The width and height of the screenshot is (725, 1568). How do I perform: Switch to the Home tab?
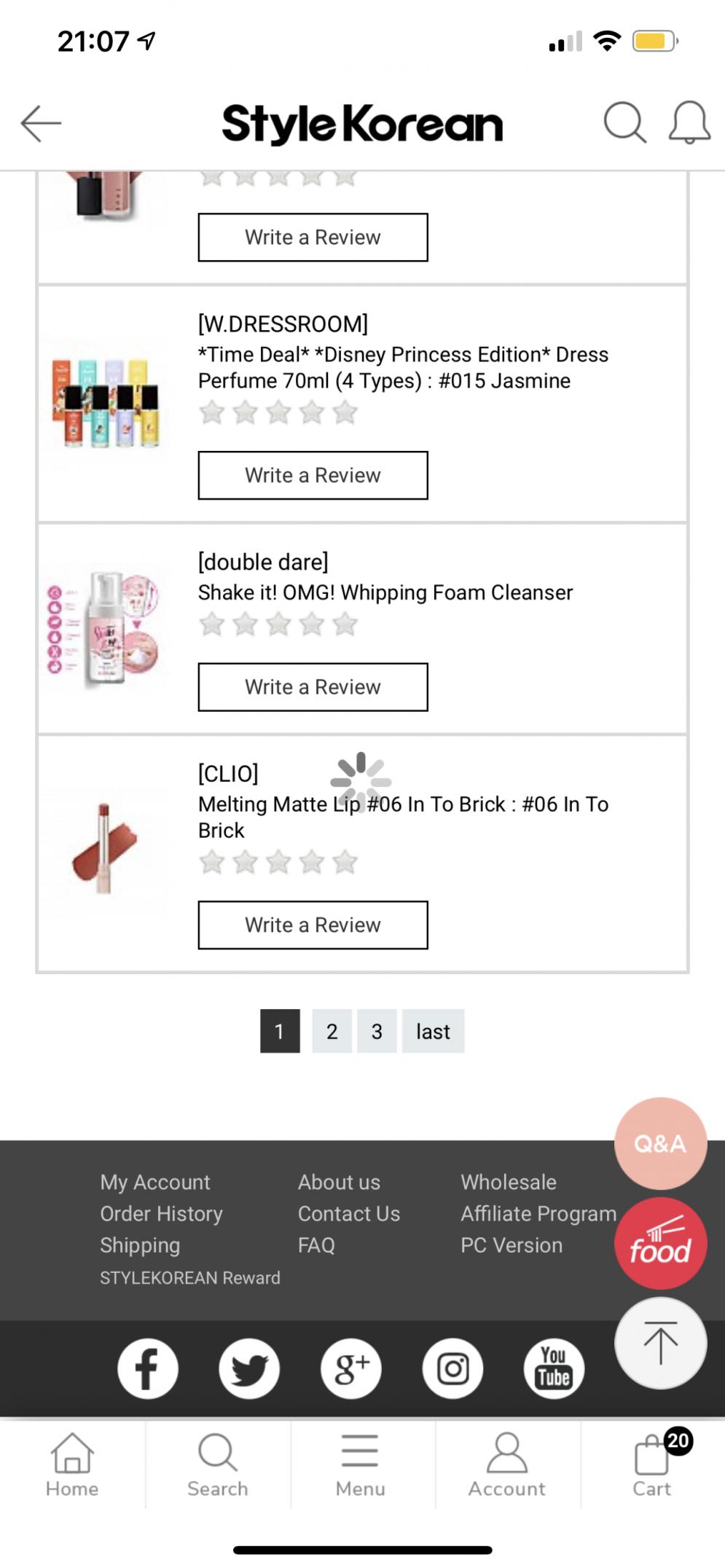tap(72, 1465)
